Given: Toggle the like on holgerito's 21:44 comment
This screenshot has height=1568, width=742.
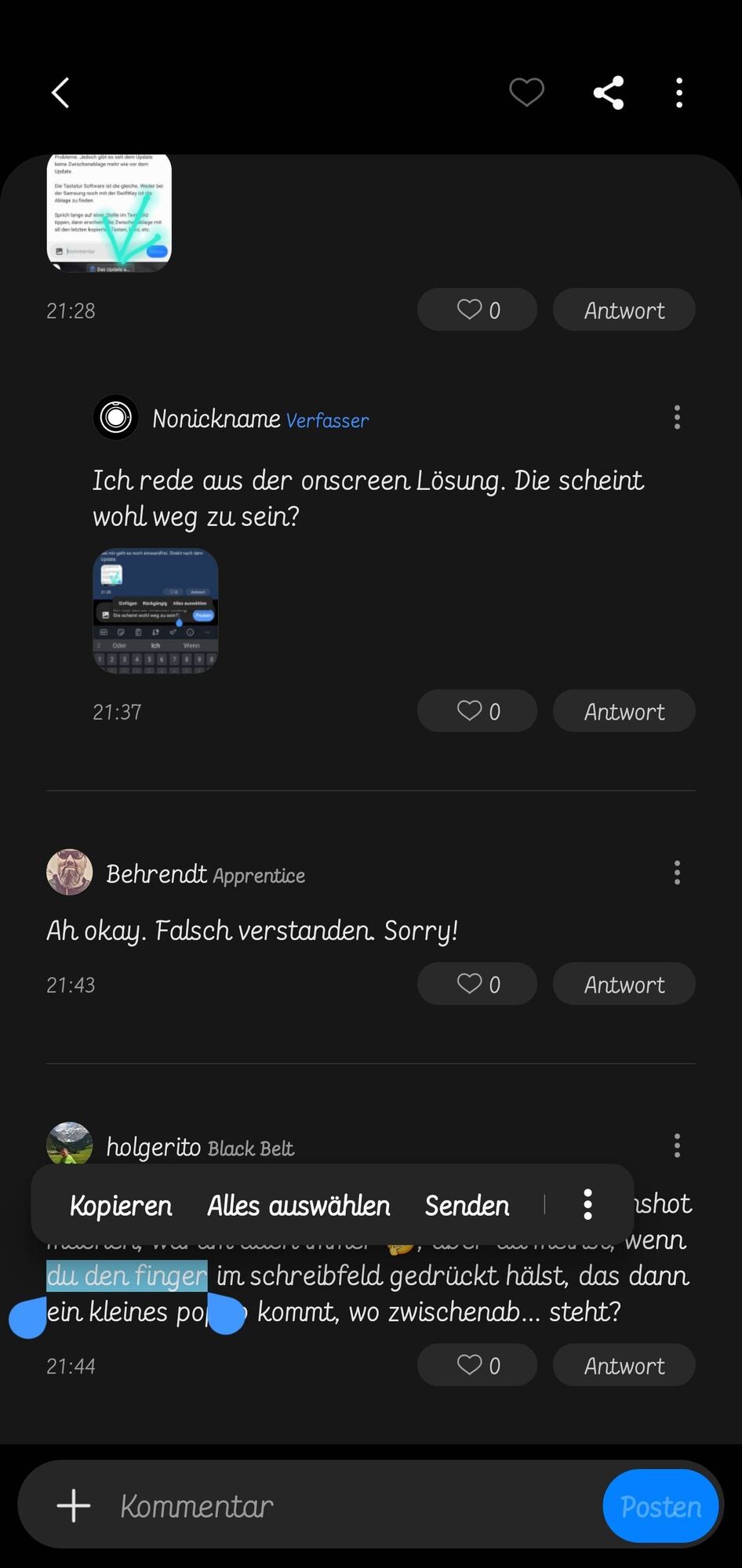Looking at the screenshot, I should (471, 1364).
